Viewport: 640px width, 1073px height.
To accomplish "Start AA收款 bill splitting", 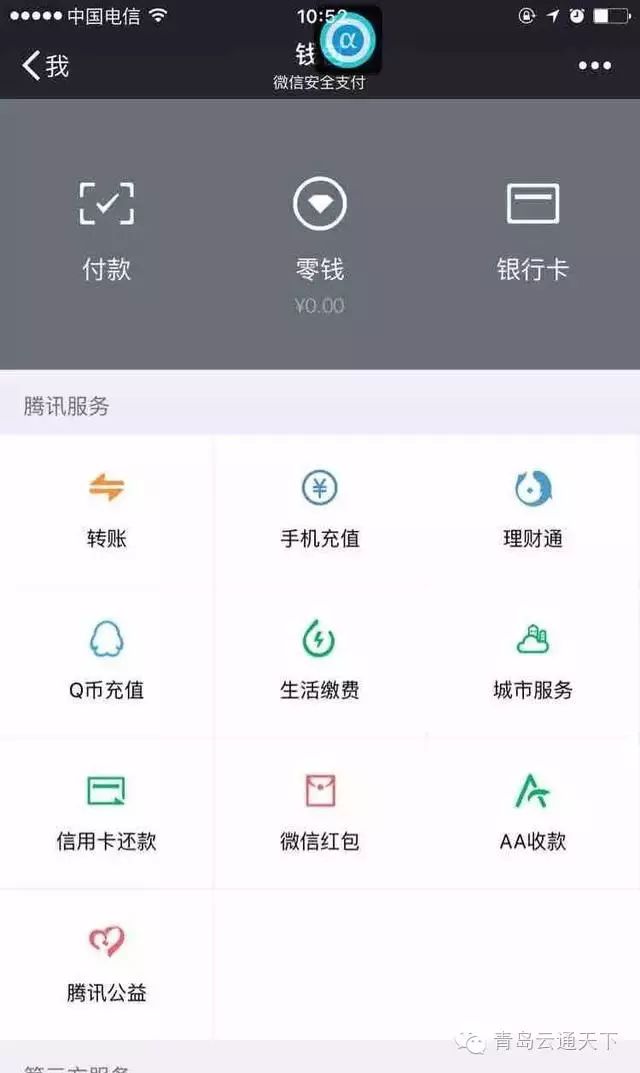I will pyautogui.click(x=533, y=813).
